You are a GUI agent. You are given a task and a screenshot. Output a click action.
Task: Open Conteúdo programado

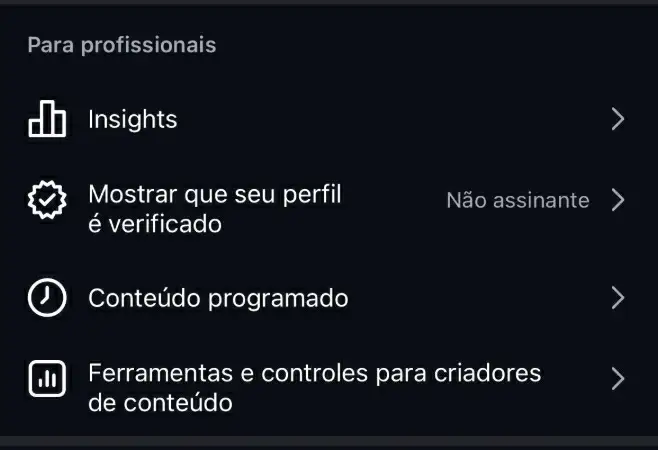(x=218, y=298)
